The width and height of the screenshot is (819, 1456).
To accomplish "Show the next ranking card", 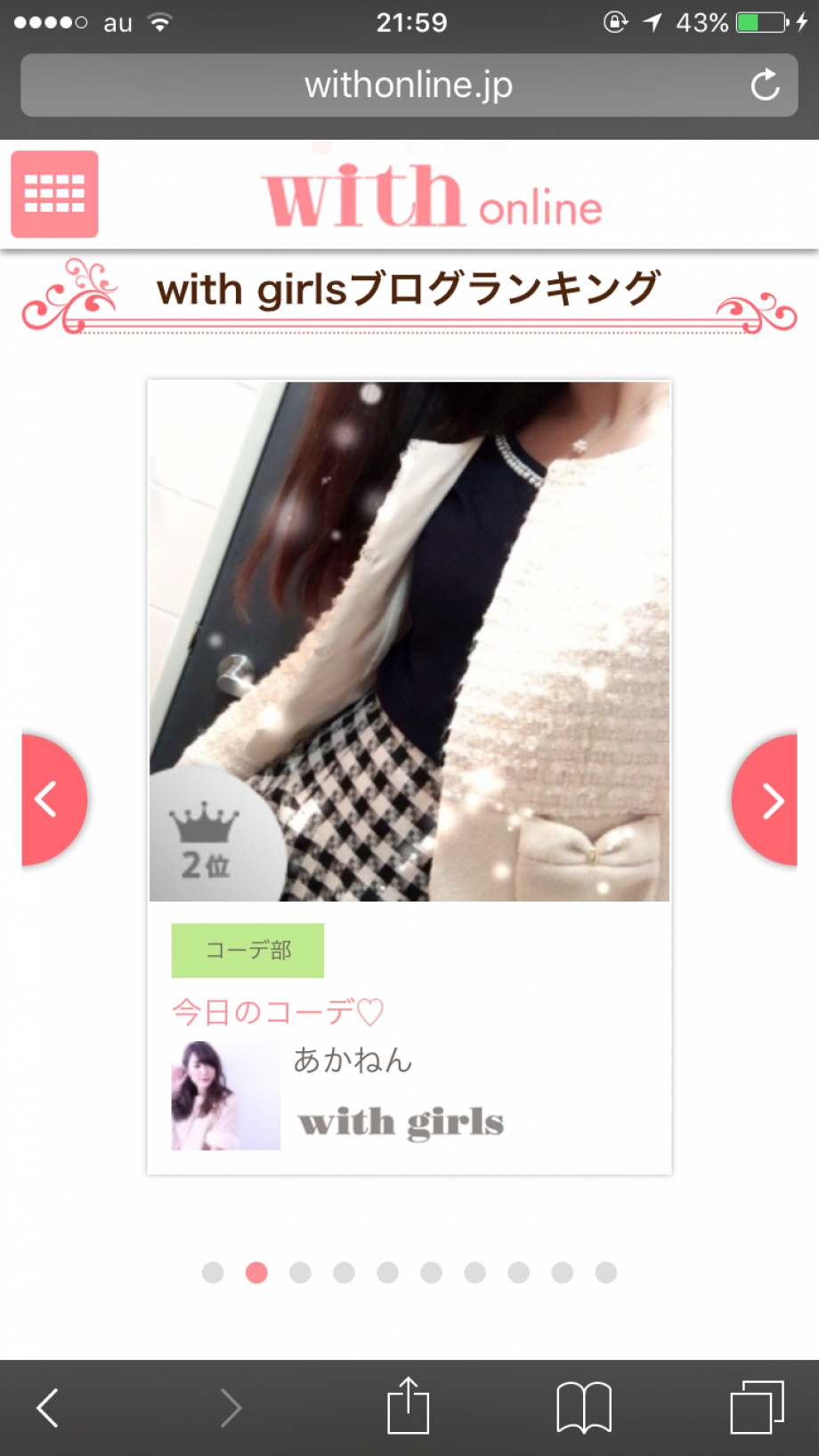I will click(x=767, y=800).
